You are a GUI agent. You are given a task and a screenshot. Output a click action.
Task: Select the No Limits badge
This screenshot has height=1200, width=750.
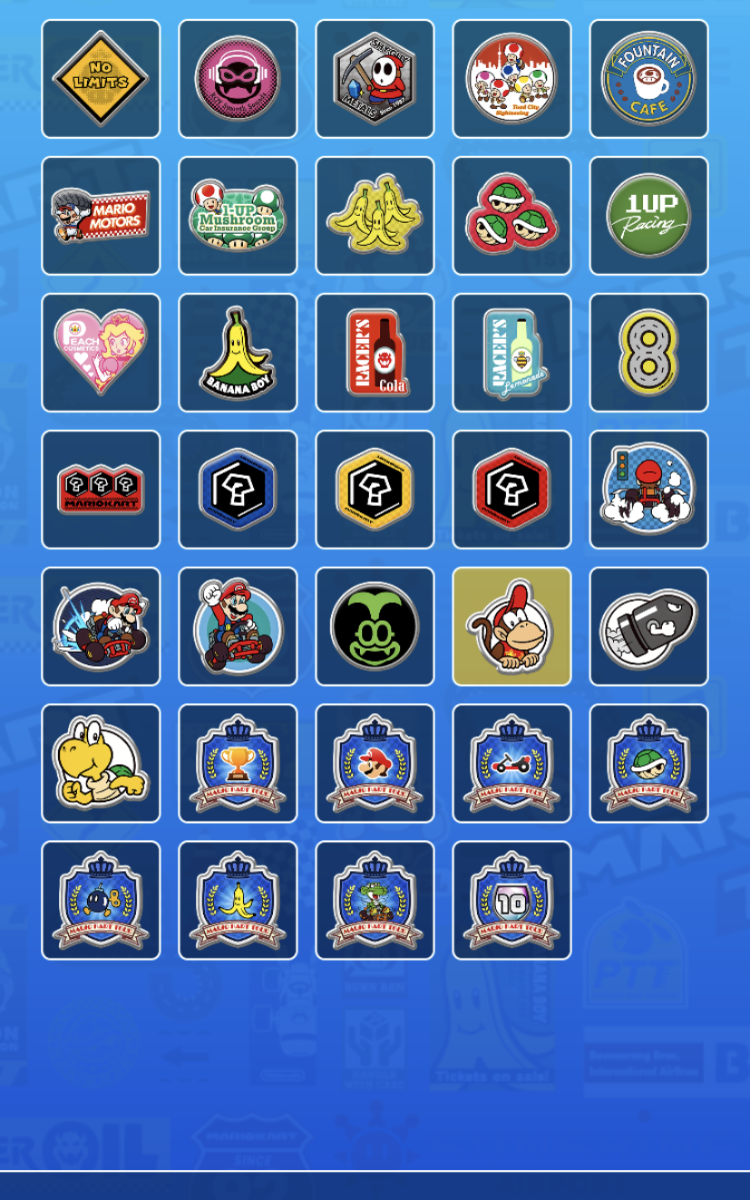click(101, 79)
